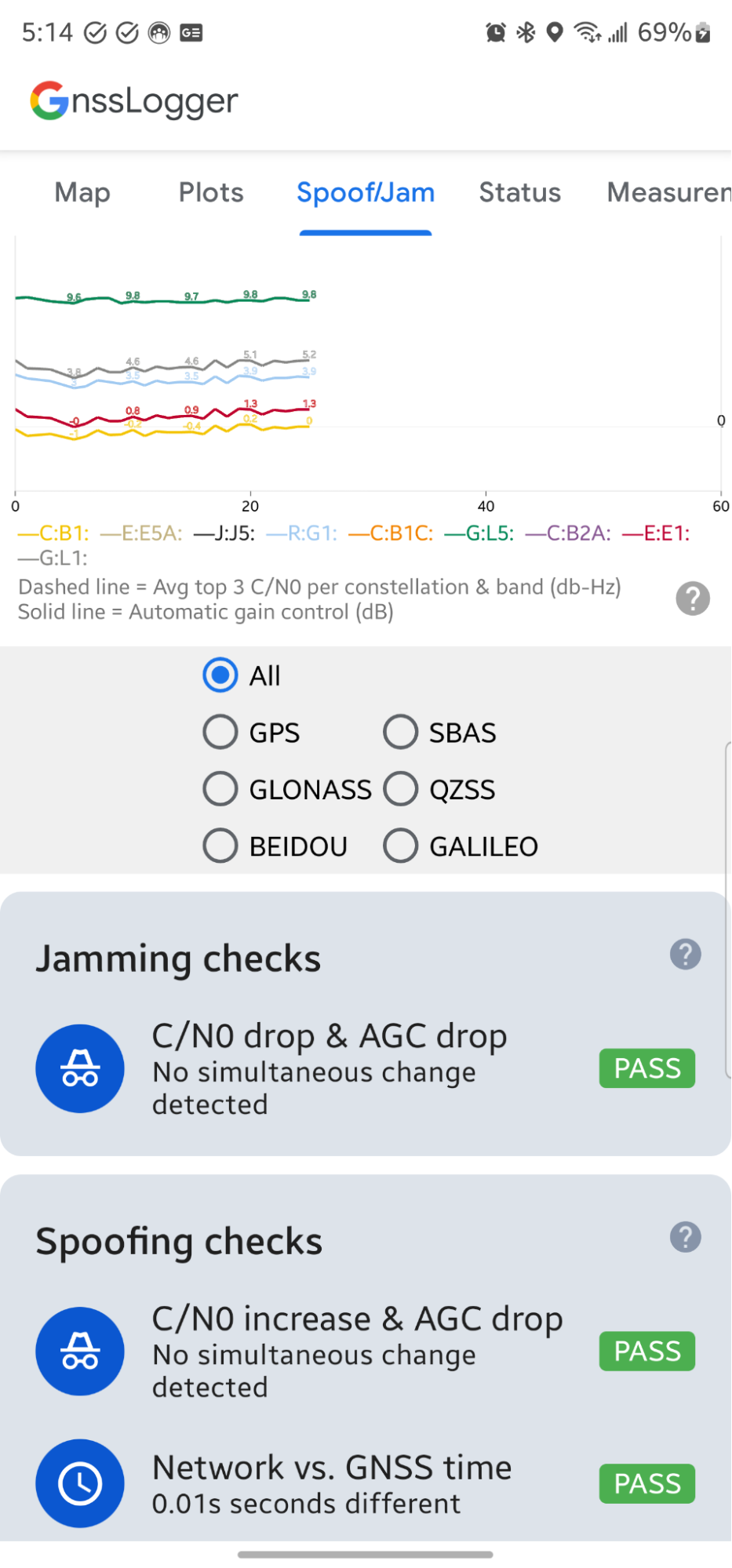The height and width of the screenshot is (1568, 732).
Task: Select the BEIDOU constellation radio button
Action: [220, 846]
